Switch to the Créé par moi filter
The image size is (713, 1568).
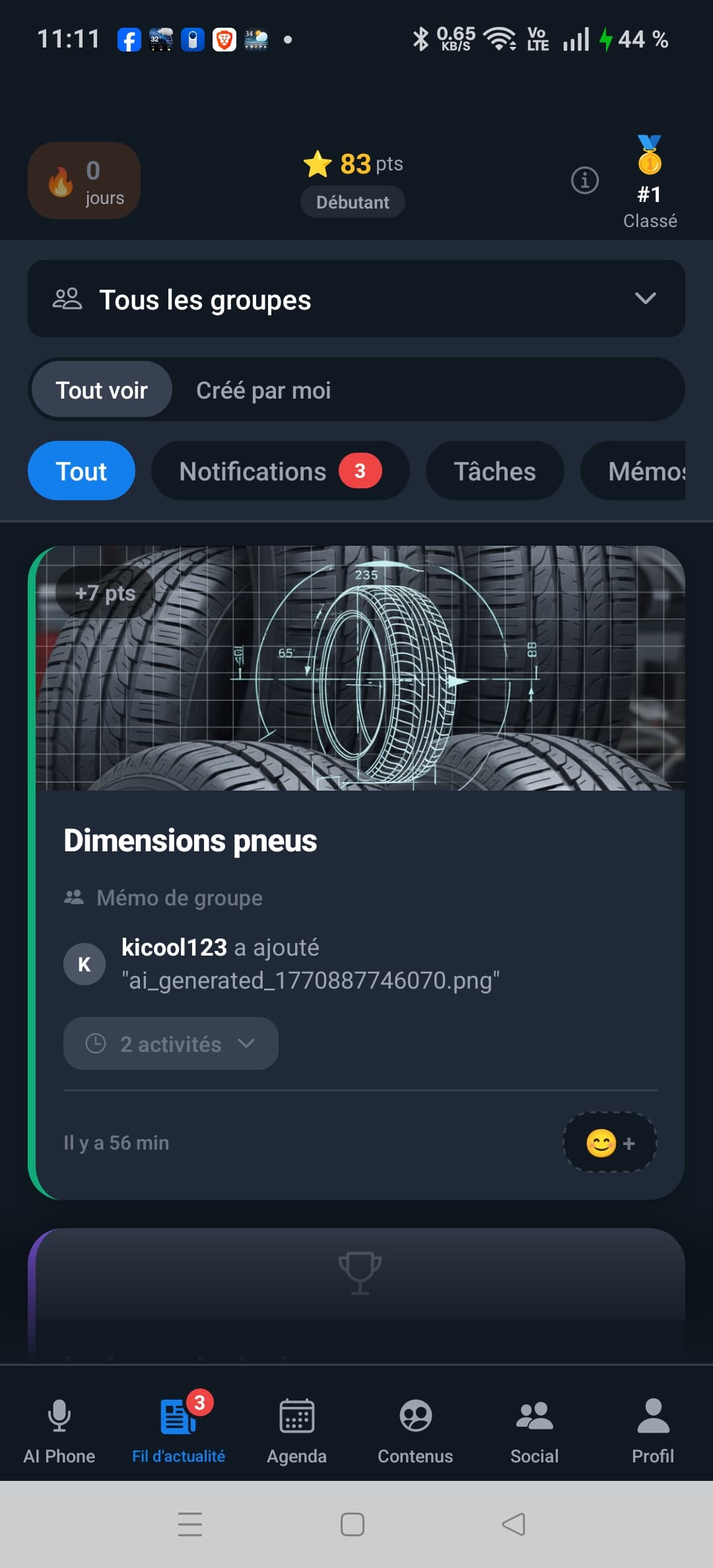263,390
